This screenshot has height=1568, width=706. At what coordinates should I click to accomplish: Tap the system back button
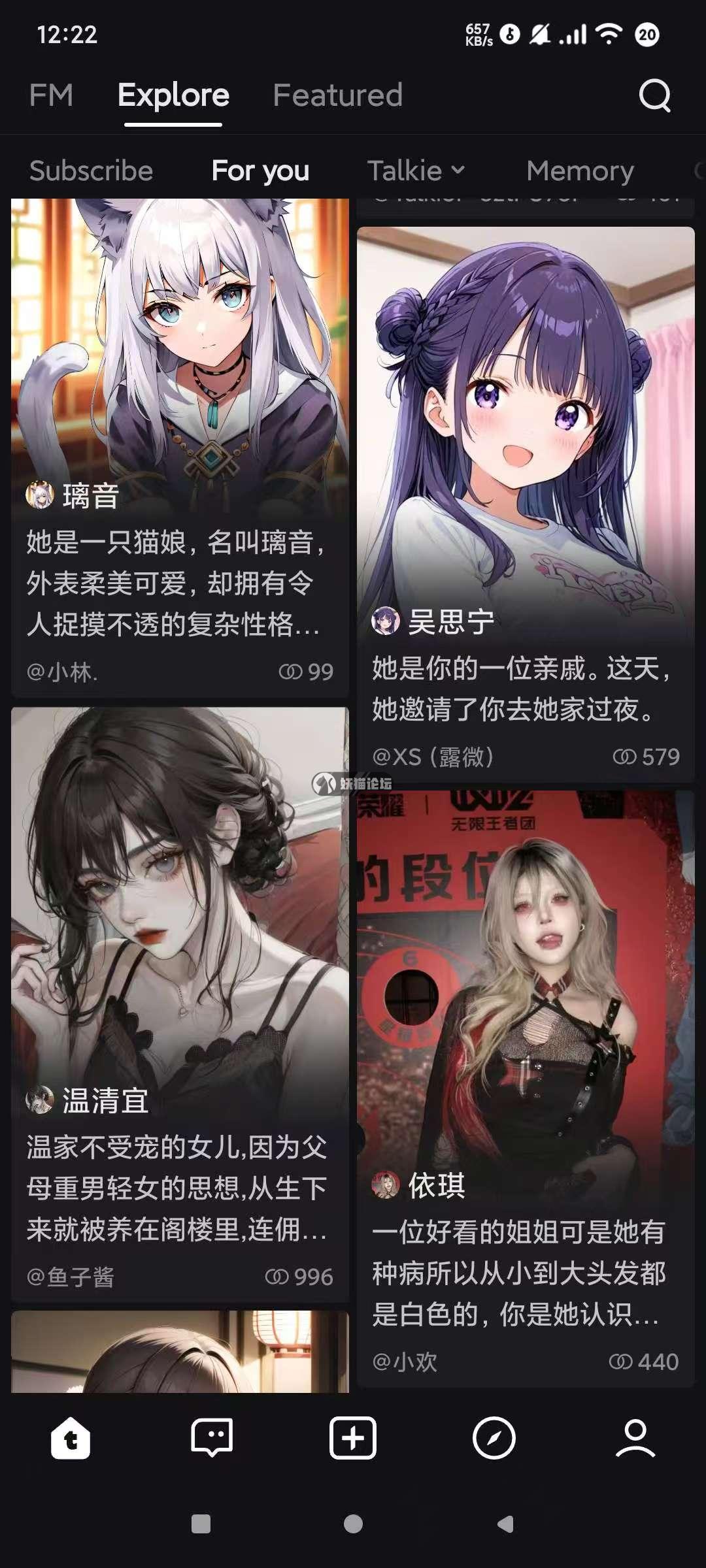[505, 1524]
